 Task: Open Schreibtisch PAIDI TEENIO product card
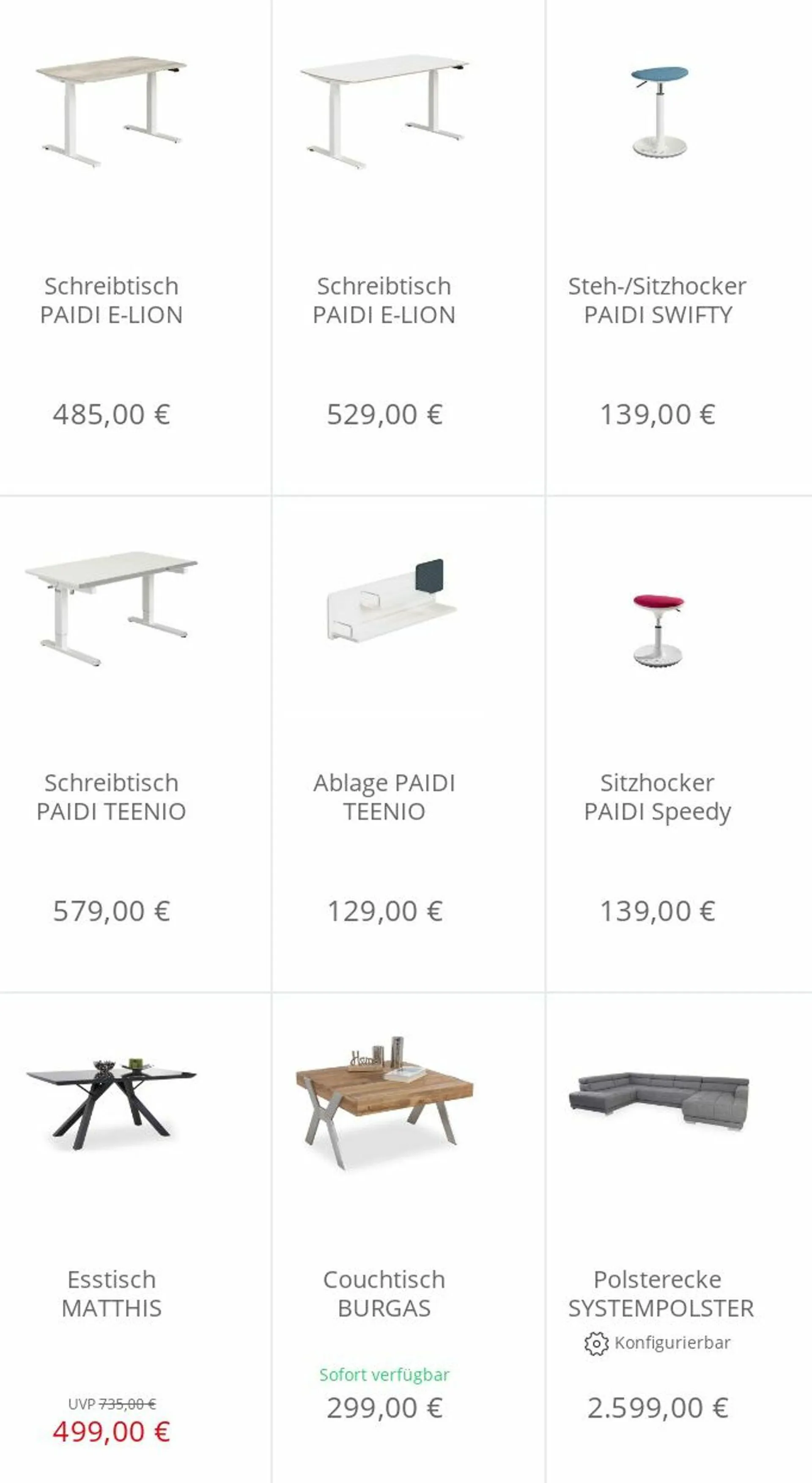pyautogui.click(x=111, y=797)
